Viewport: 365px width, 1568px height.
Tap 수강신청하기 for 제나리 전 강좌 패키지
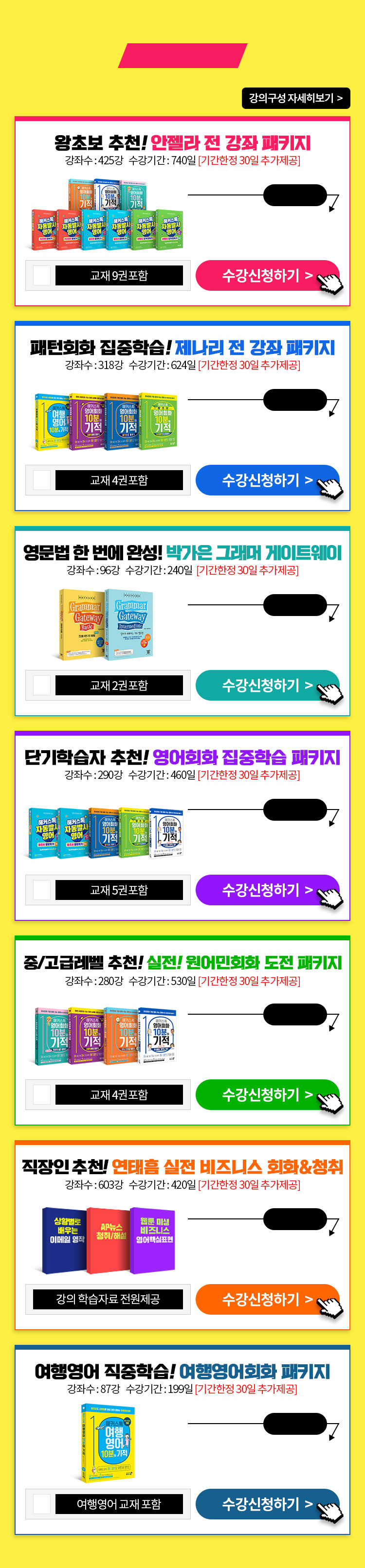266,480
